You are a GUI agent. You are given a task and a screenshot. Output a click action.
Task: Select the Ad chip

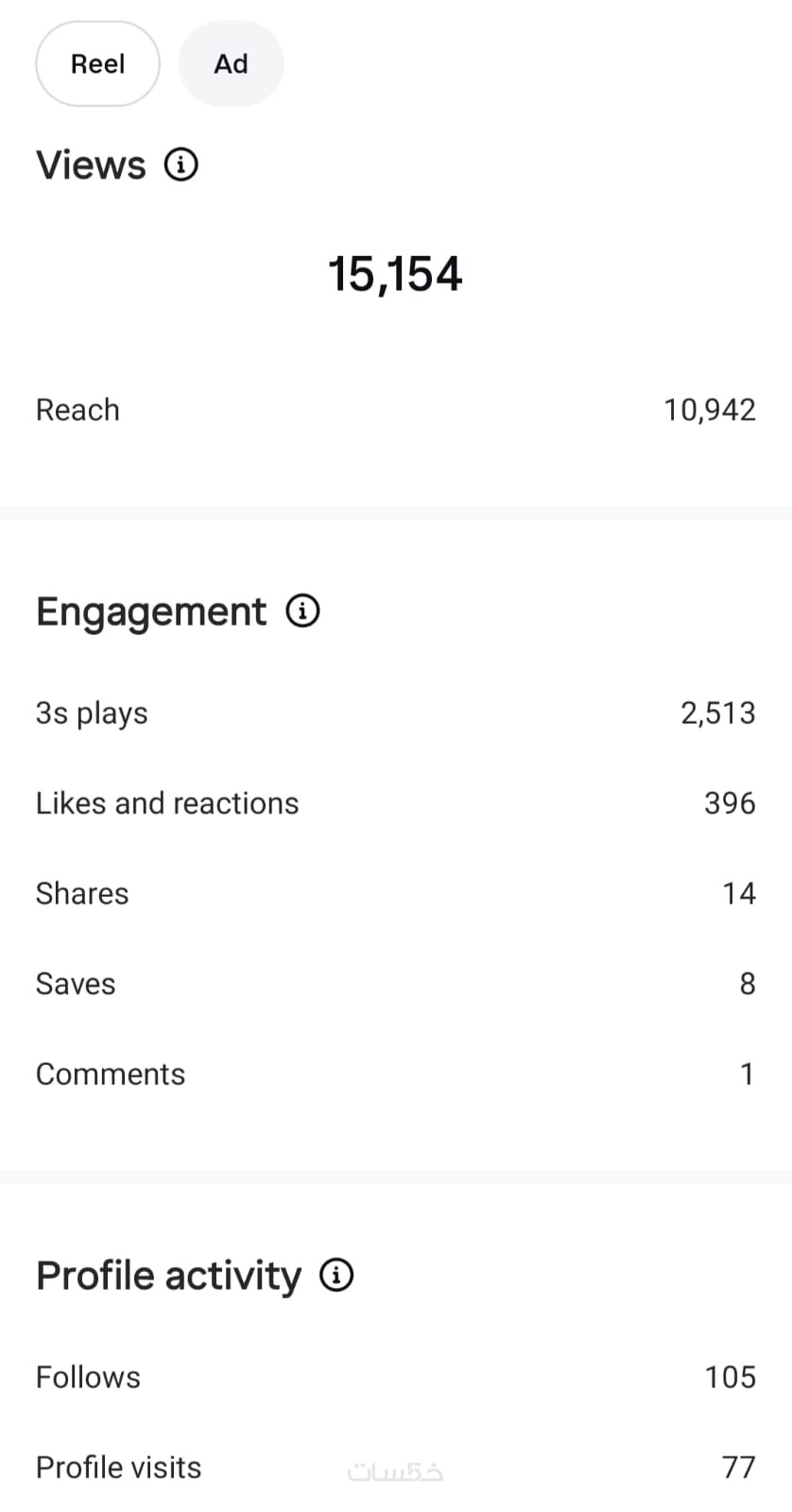coord(231,64)
